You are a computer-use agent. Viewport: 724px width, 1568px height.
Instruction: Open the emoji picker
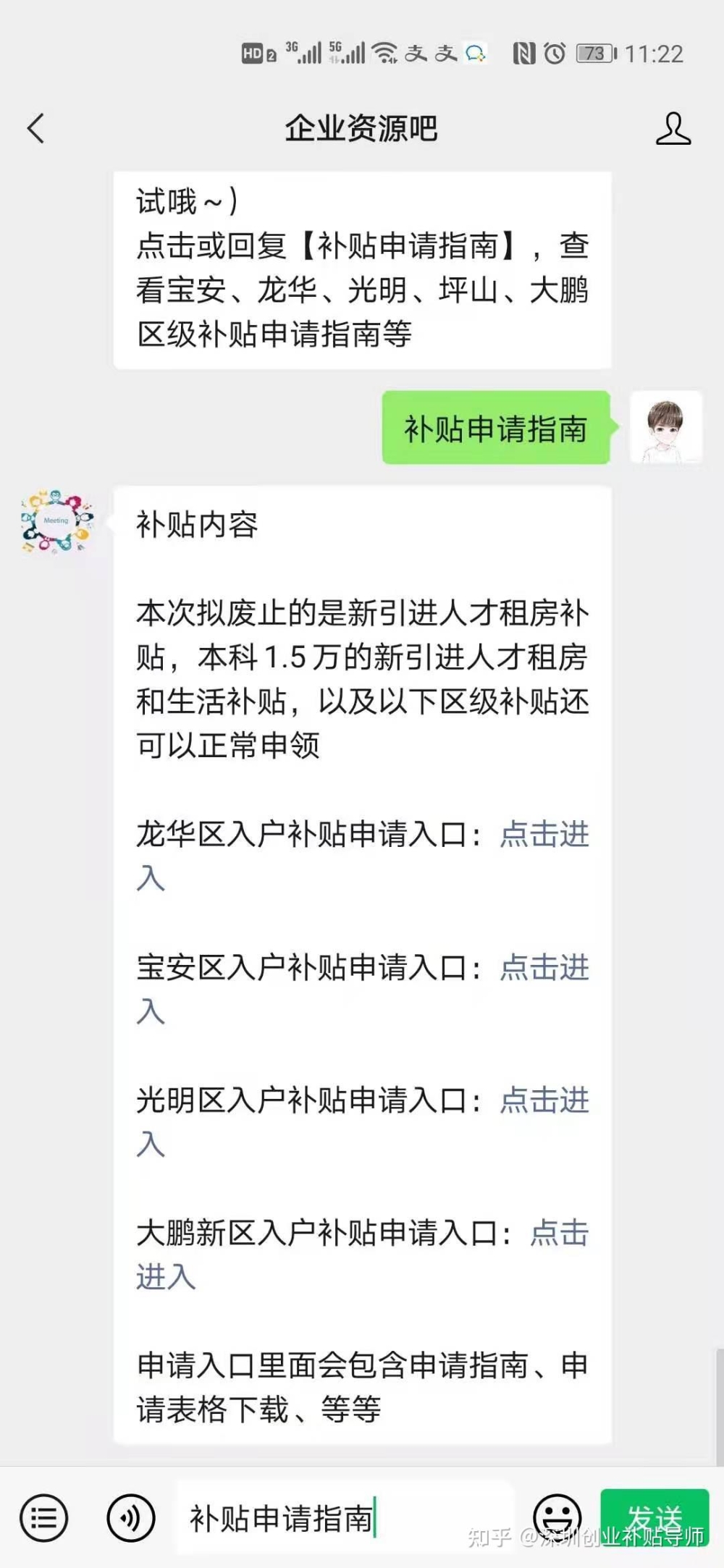[557, 1517]
